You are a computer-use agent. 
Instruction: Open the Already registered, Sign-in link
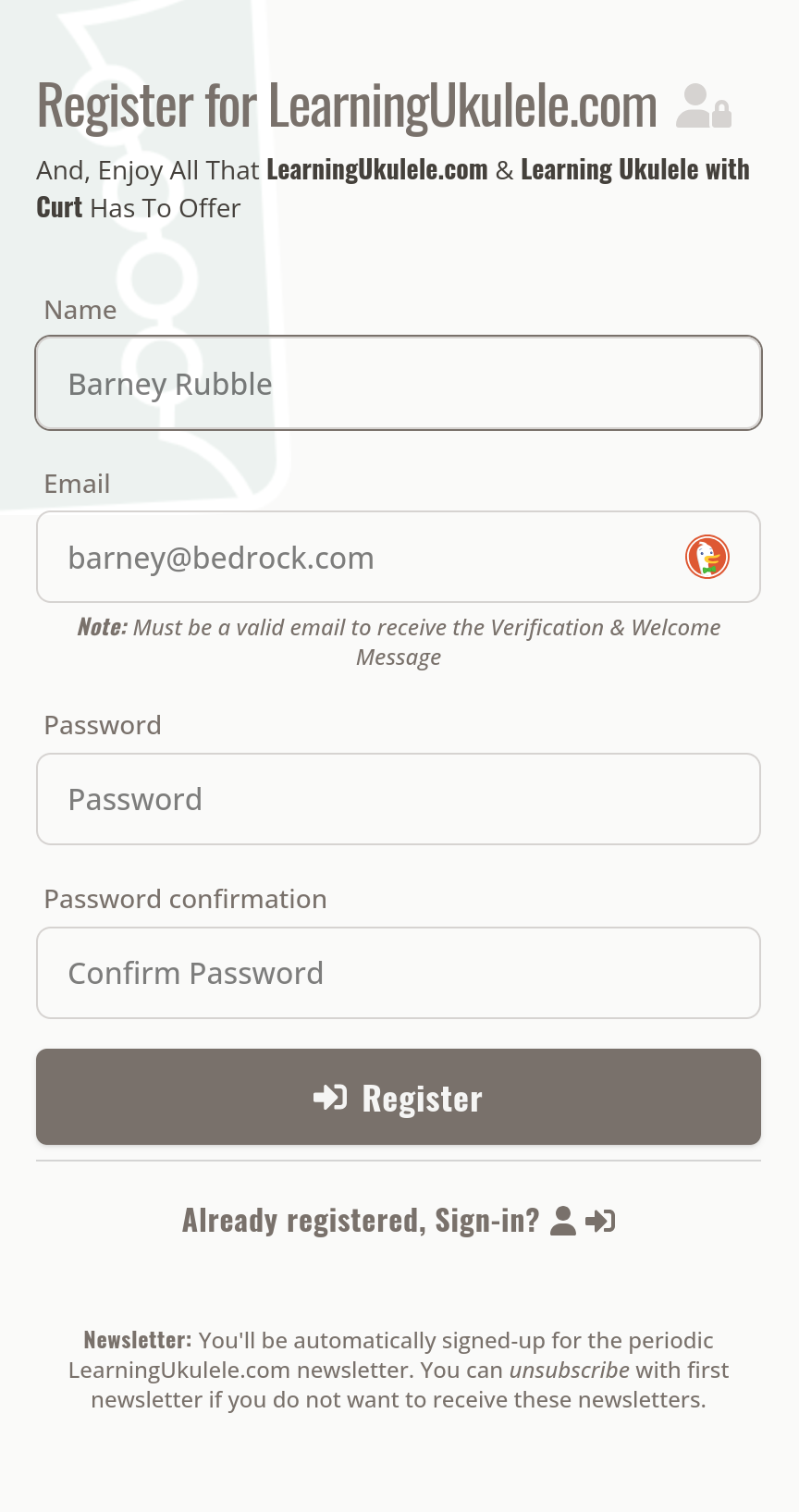360,1220
